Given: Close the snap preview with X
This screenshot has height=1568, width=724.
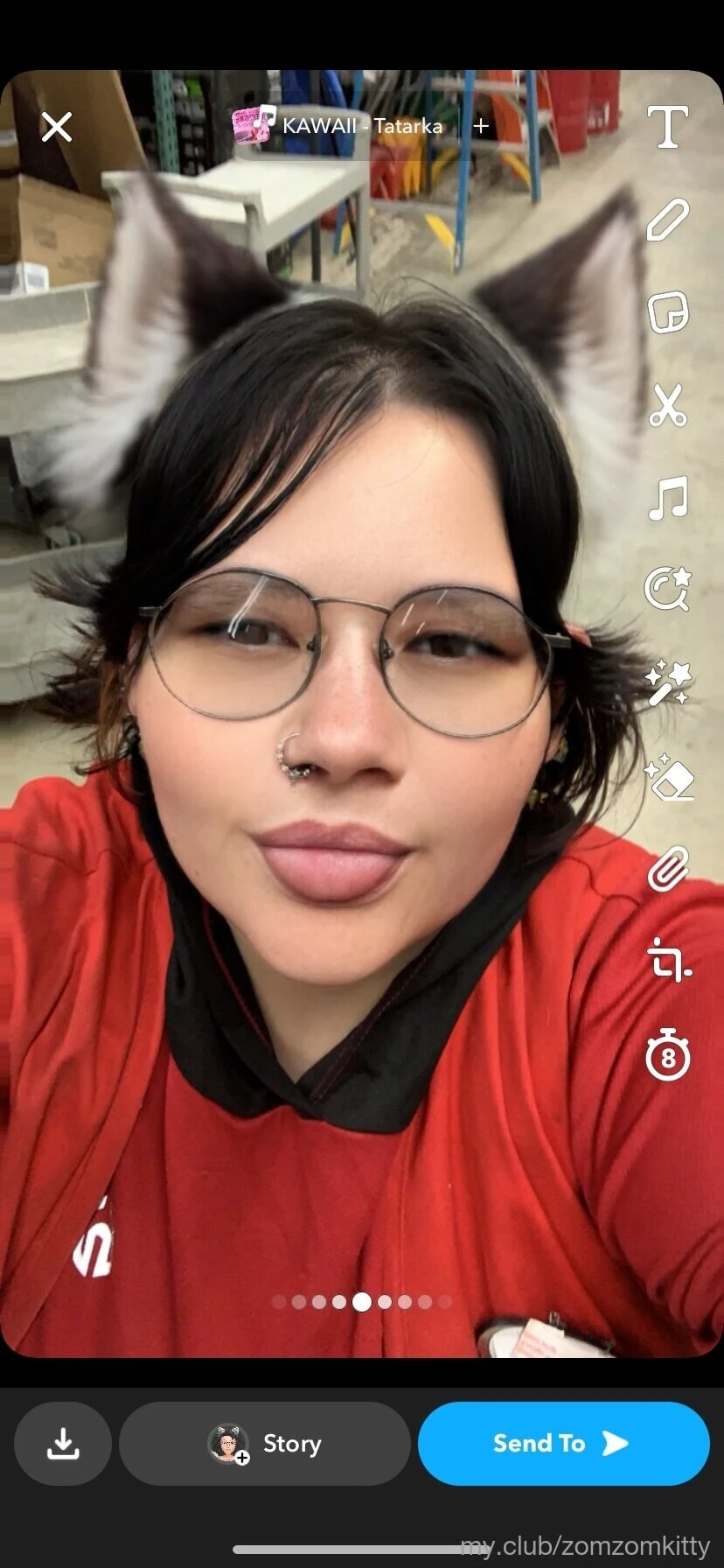Looking at the screenshot, I should pyautogui.click(x=57, y=128).
